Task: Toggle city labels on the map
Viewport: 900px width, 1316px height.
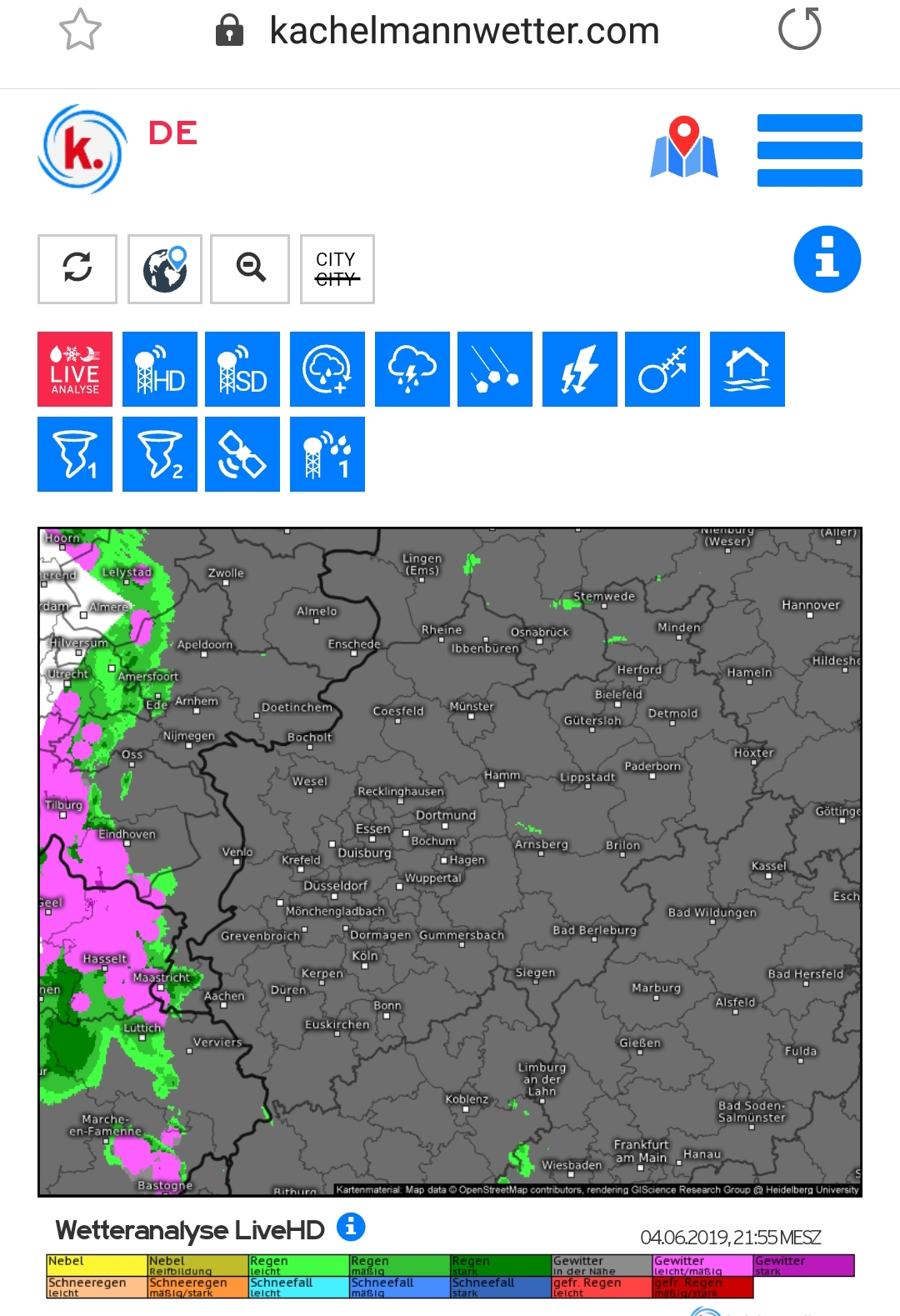Action: click(x=337, y=268)
